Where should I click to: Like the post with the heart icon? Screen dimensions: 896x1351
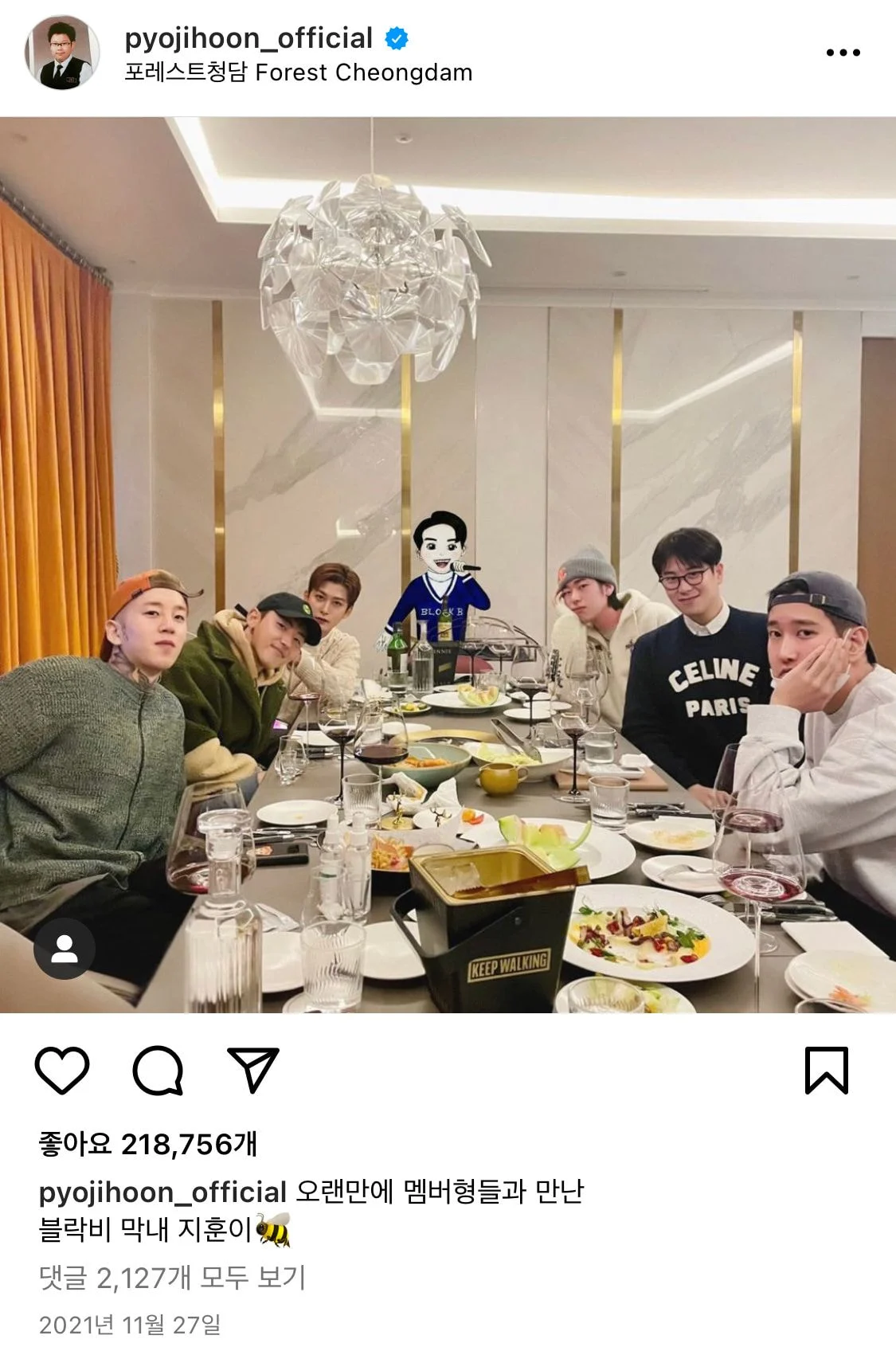coord(62,1070)
